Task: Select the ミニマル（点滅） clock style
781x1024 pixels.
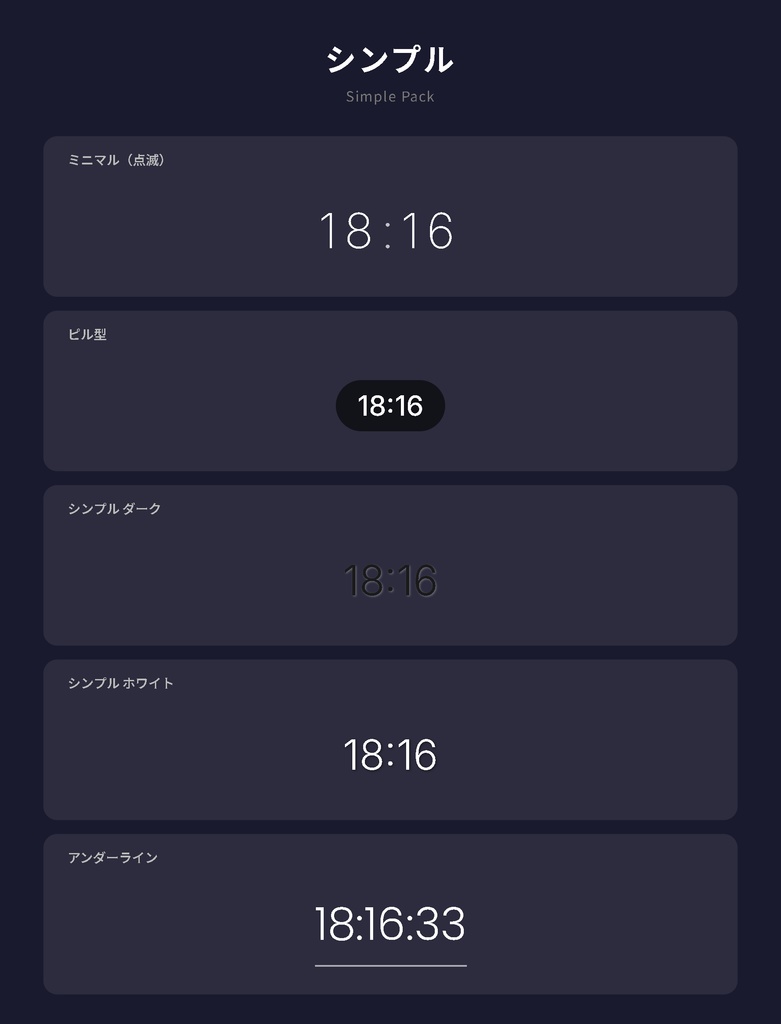Action: tap(390, 217)
